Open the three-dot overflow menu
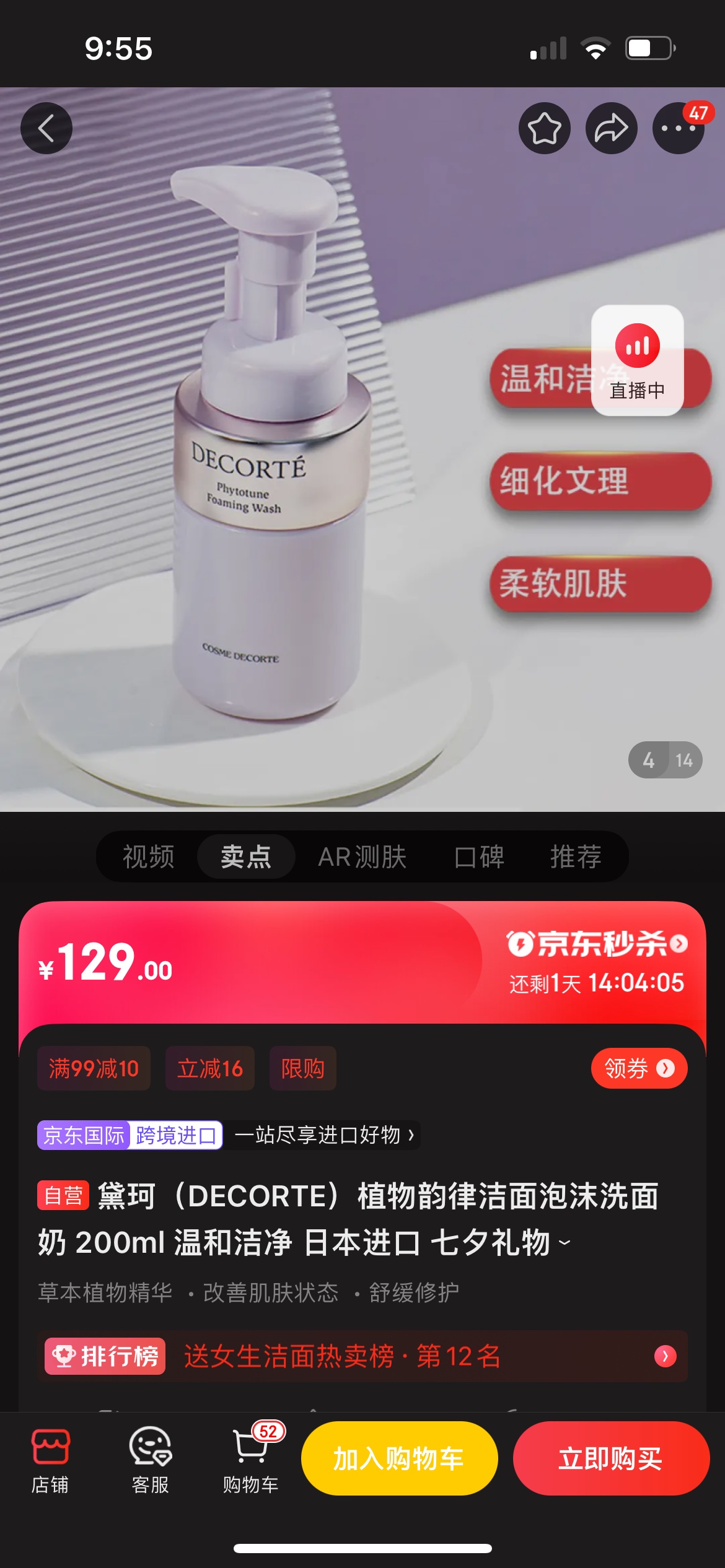 coord(677,128)
